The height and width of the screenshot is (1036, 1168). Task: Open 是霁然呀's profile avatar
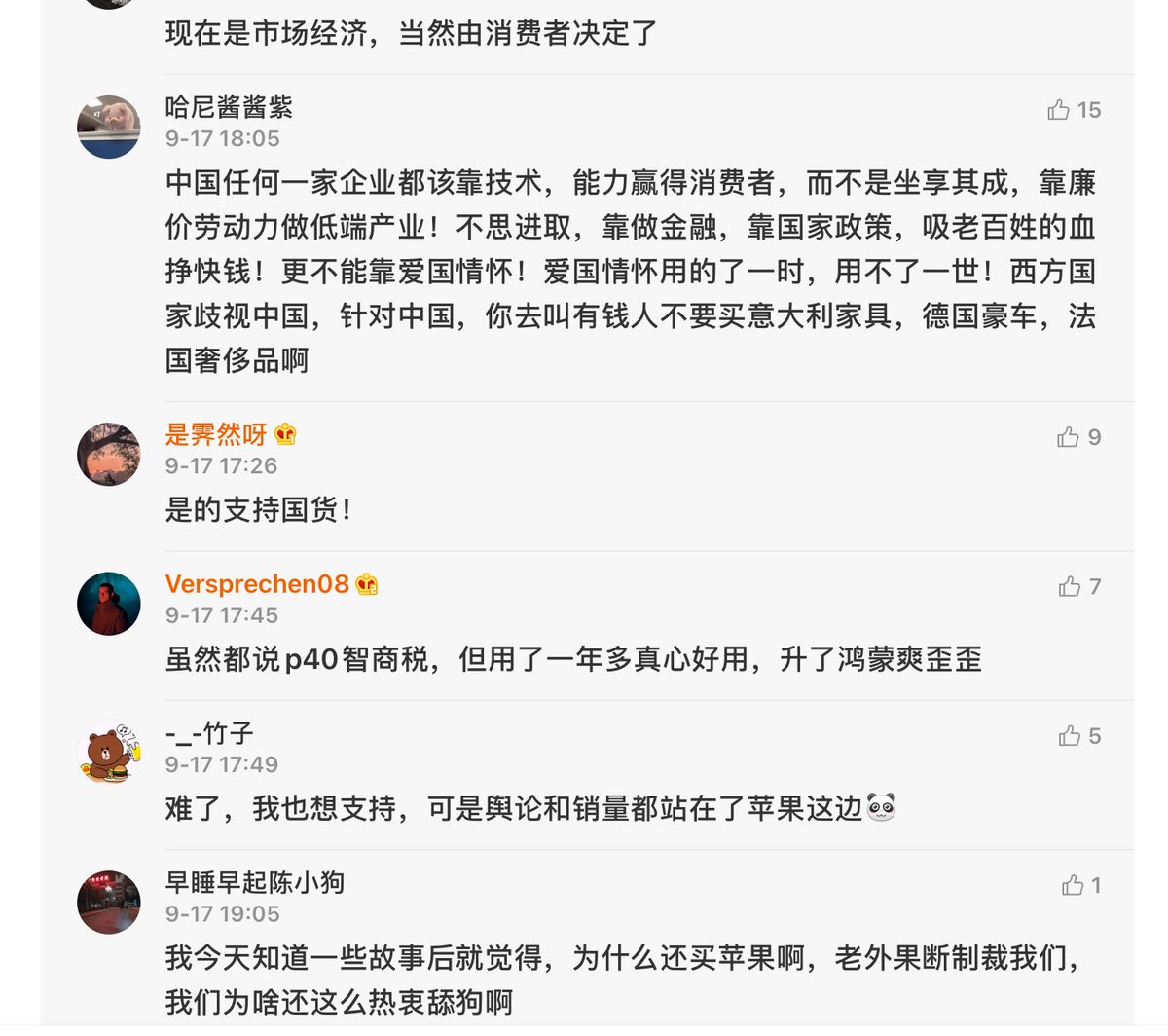109,455
